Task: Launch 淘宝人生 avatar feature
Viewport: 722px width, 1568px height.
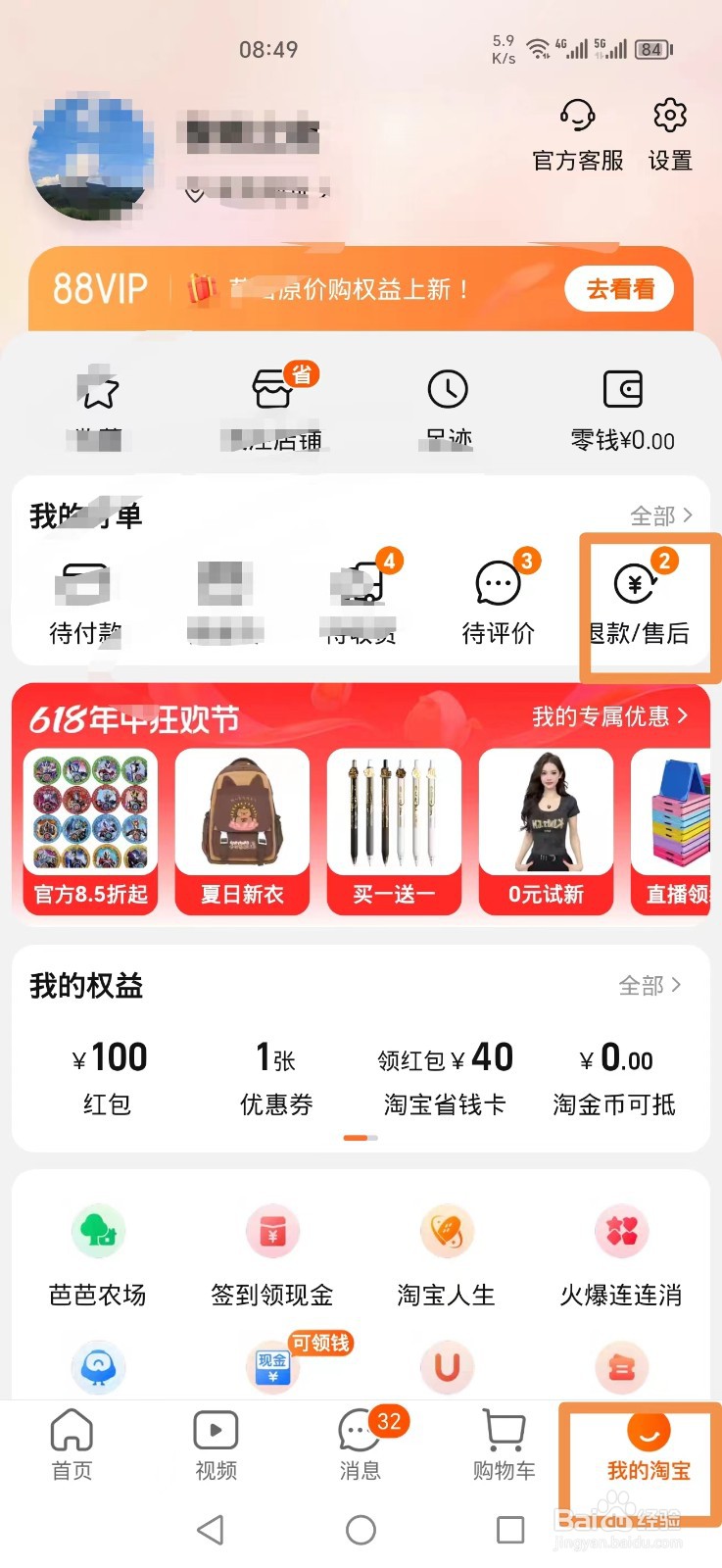Action: point(448,1254)
